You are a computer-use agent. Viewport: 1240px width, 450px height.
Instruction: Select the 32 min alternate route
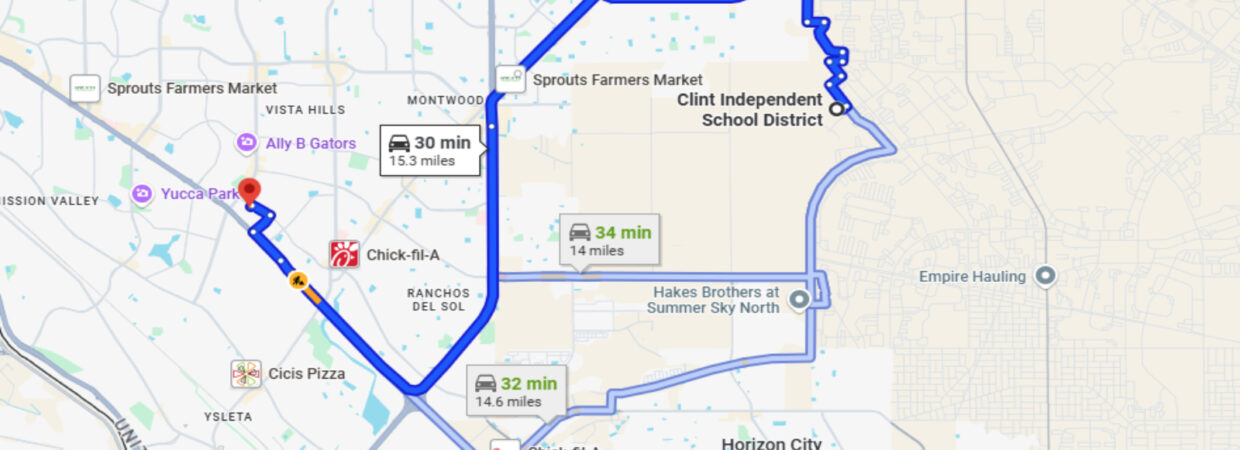pos(515,391)
